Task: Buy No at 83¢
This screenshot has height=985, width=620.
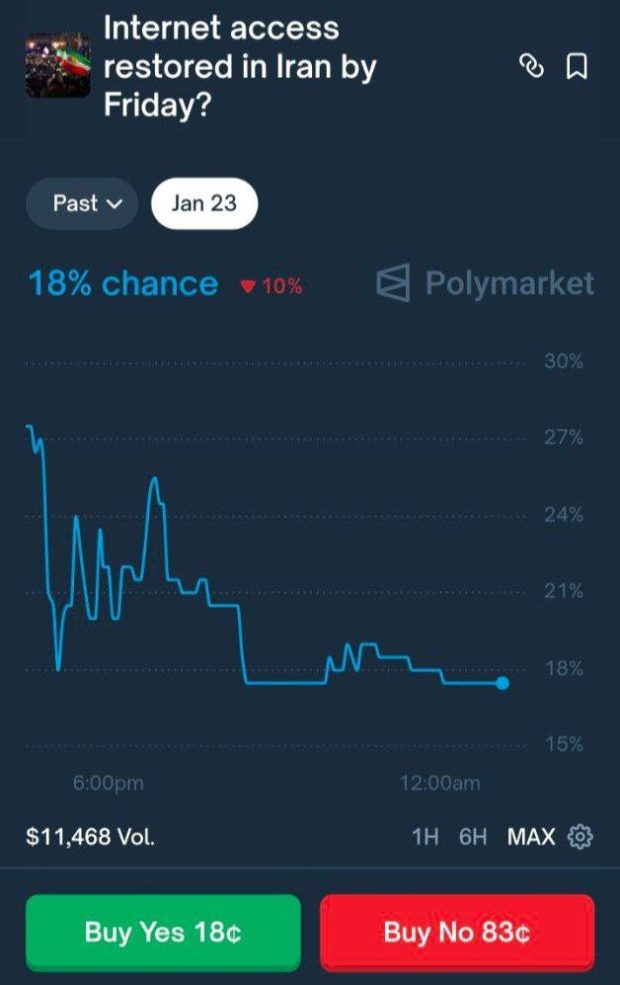Action: [457, 932]
